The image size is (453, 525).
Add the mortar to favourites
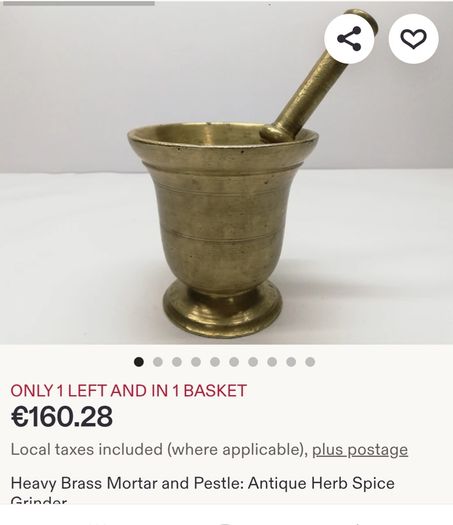point(413,39)
